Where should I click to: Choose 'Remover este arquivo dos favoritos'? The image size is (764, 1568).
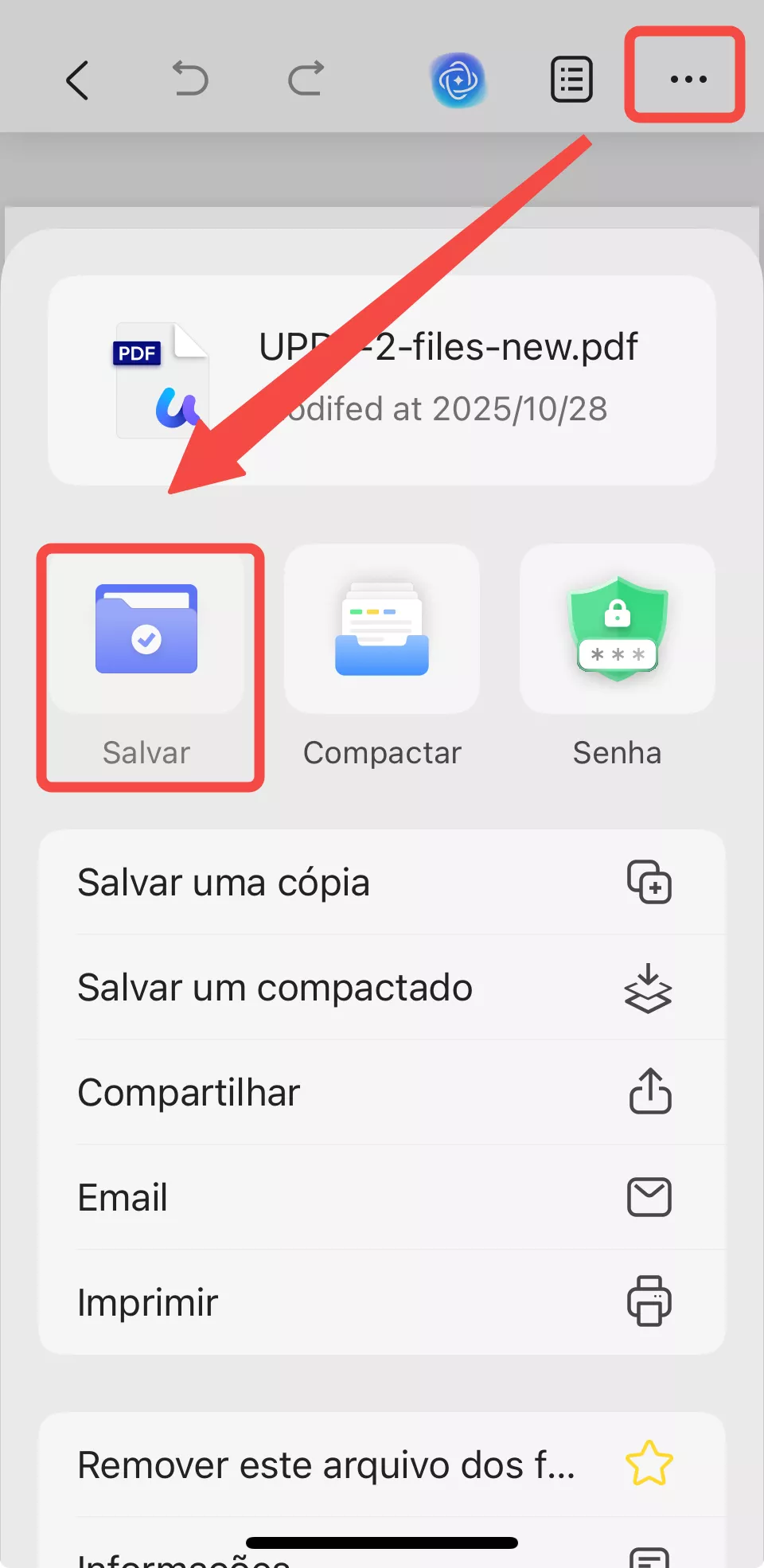tap(326, 1465)
